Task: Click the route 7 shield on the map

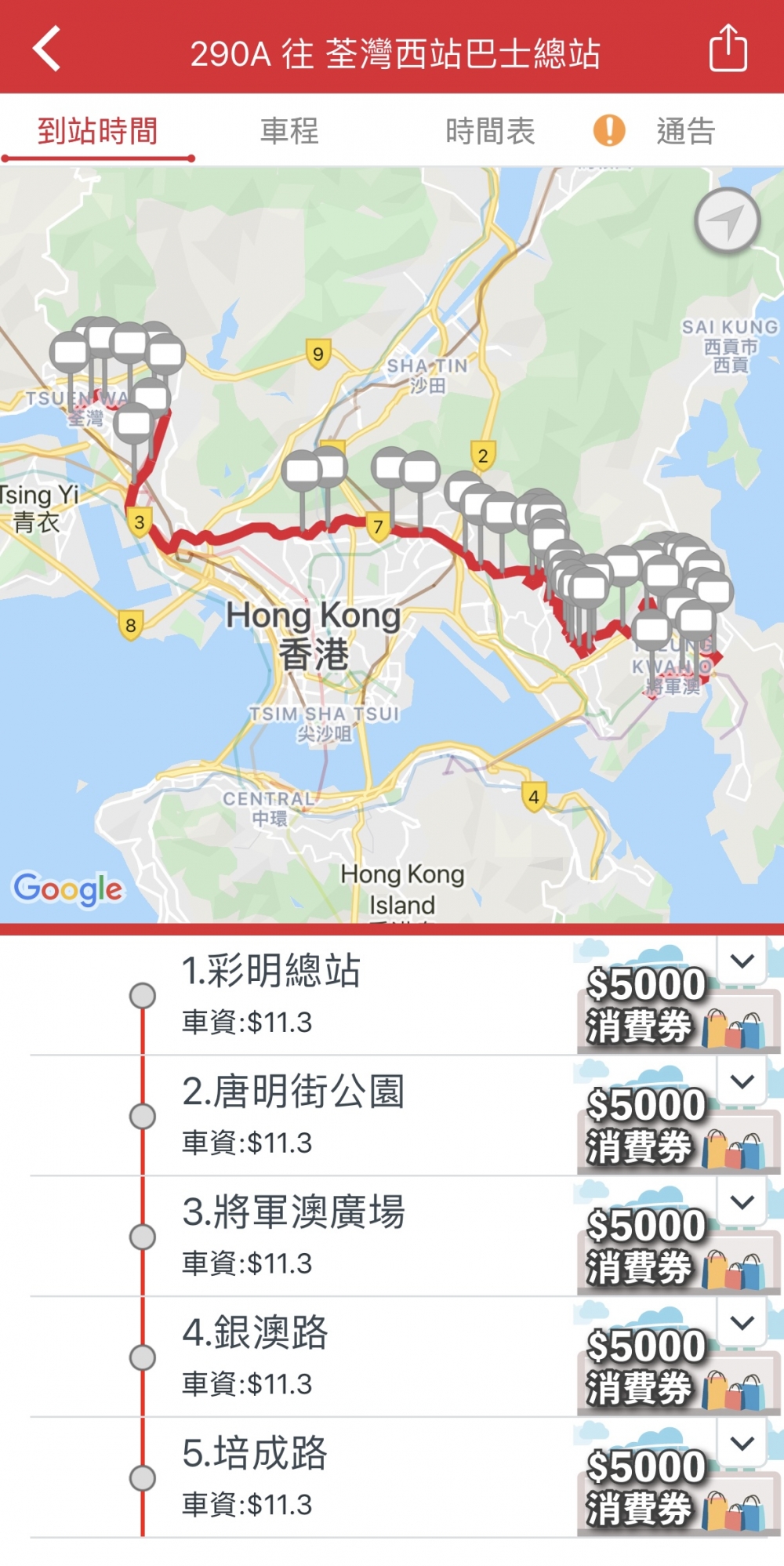Action: (378, 524)
